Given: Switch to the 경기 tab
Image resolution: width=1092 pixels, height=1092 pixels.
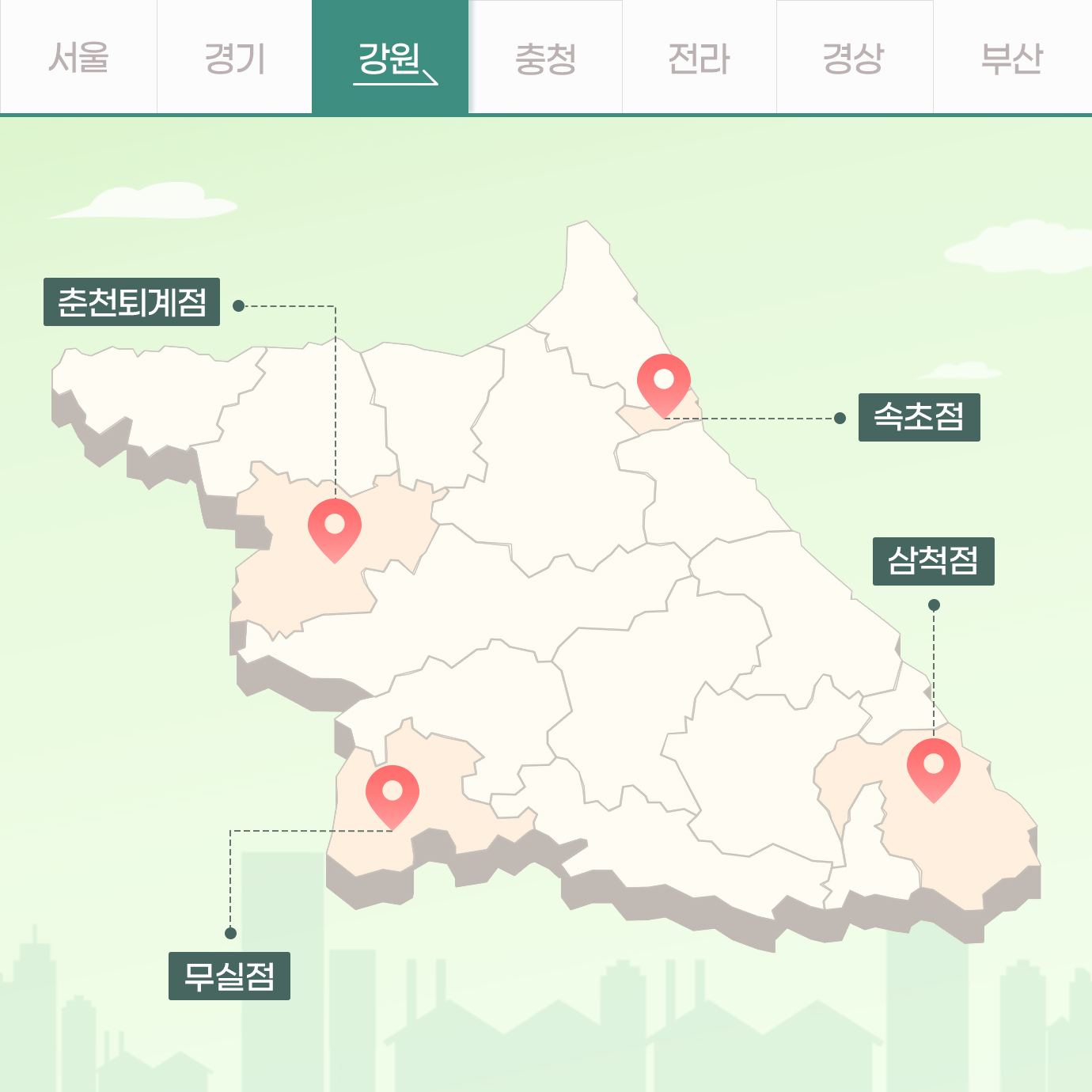Looking at the screenshot, I should point(234,58).
